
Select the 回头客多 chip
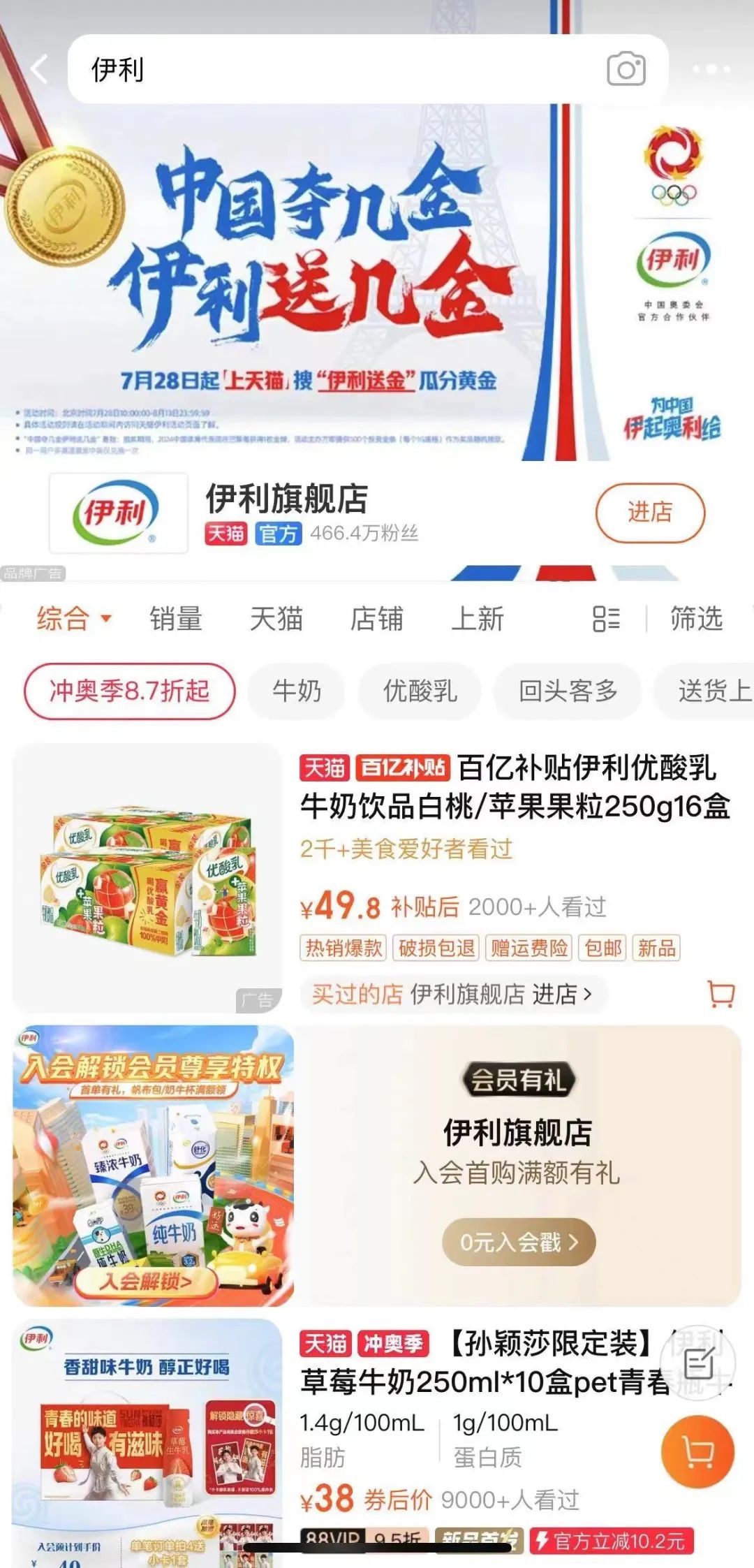pos(568,691)
